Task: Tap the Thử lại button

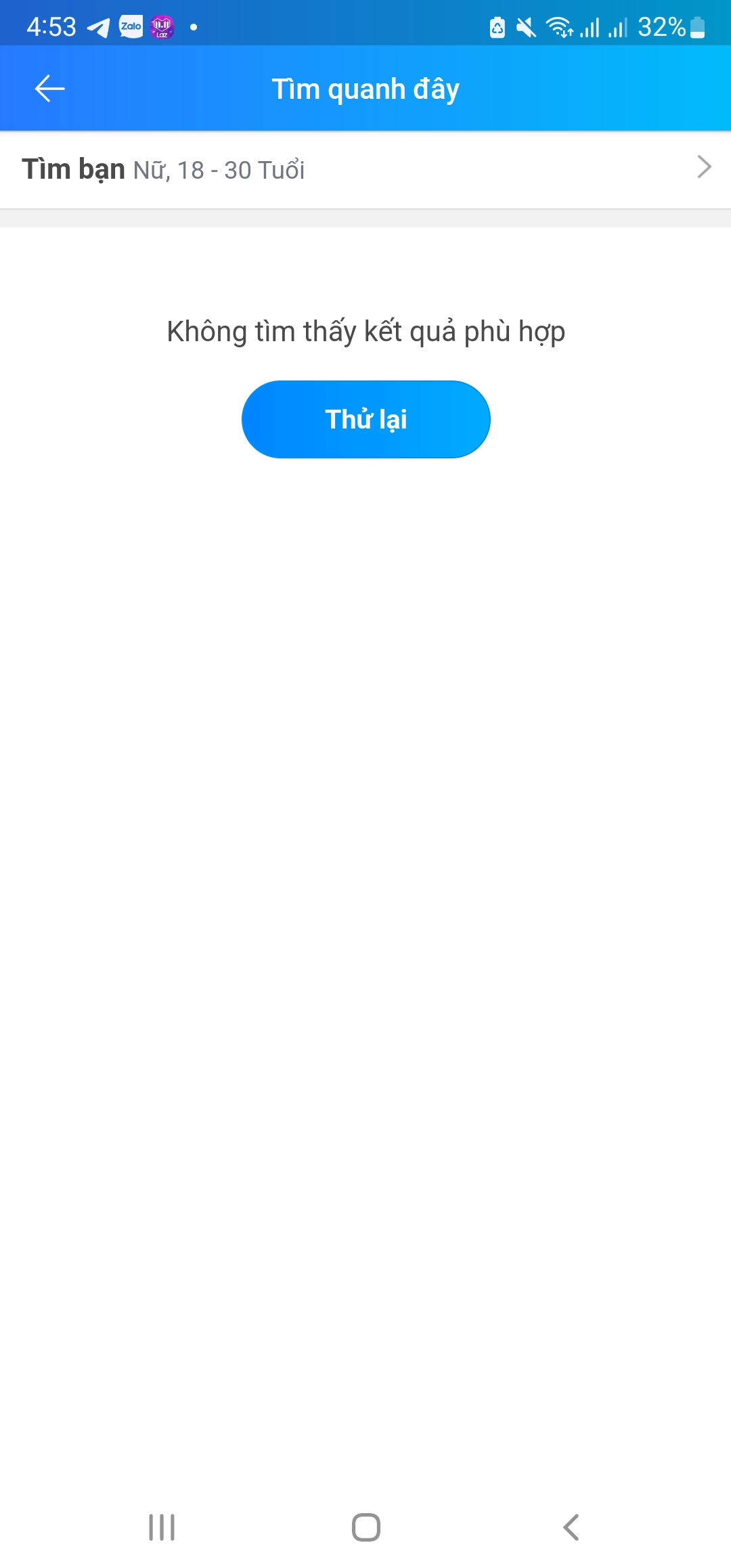Action: (365, 419)
